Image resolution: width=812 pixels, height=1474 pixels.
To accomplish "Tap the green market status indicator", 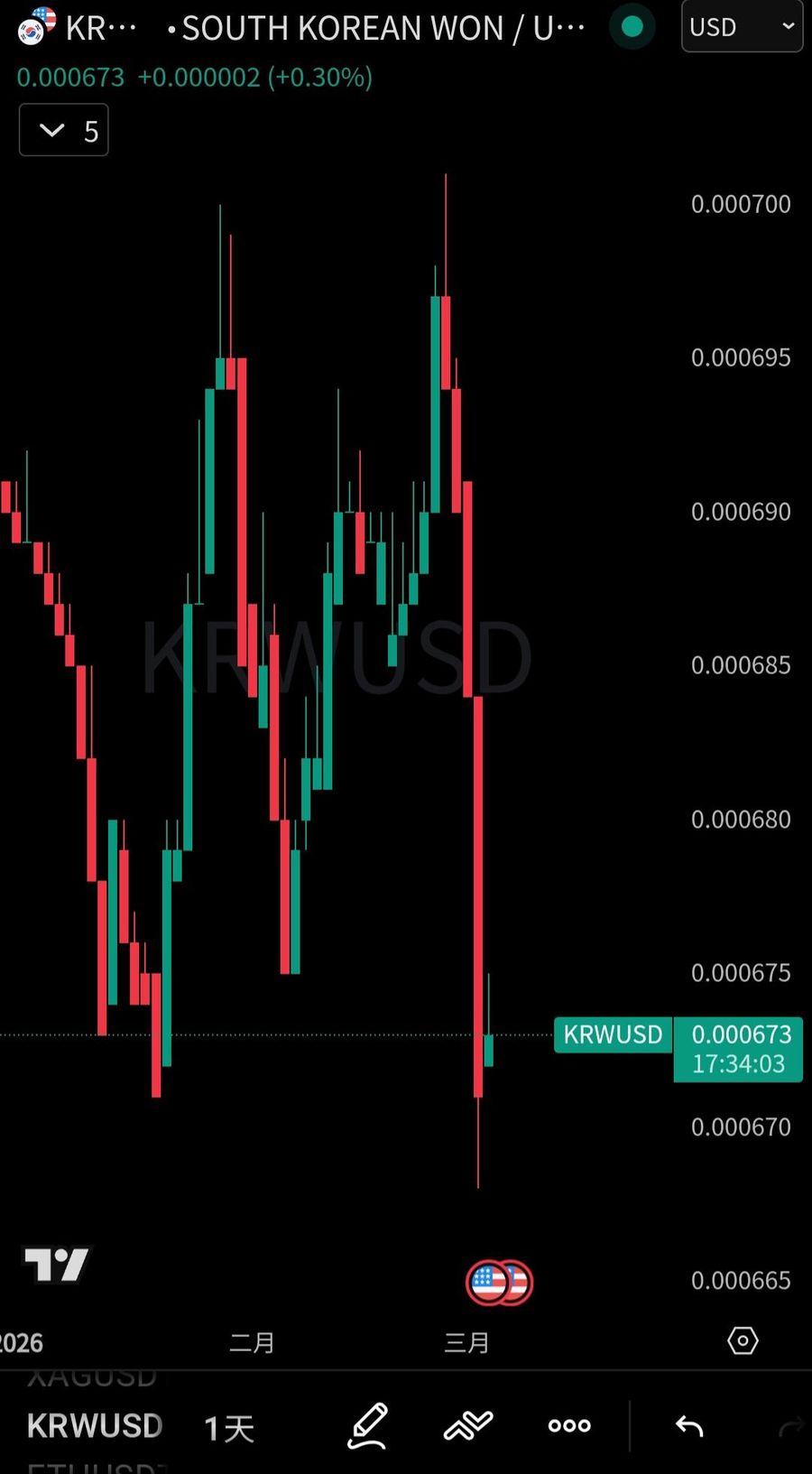I will pyautogui.click(x=632, y=27).
